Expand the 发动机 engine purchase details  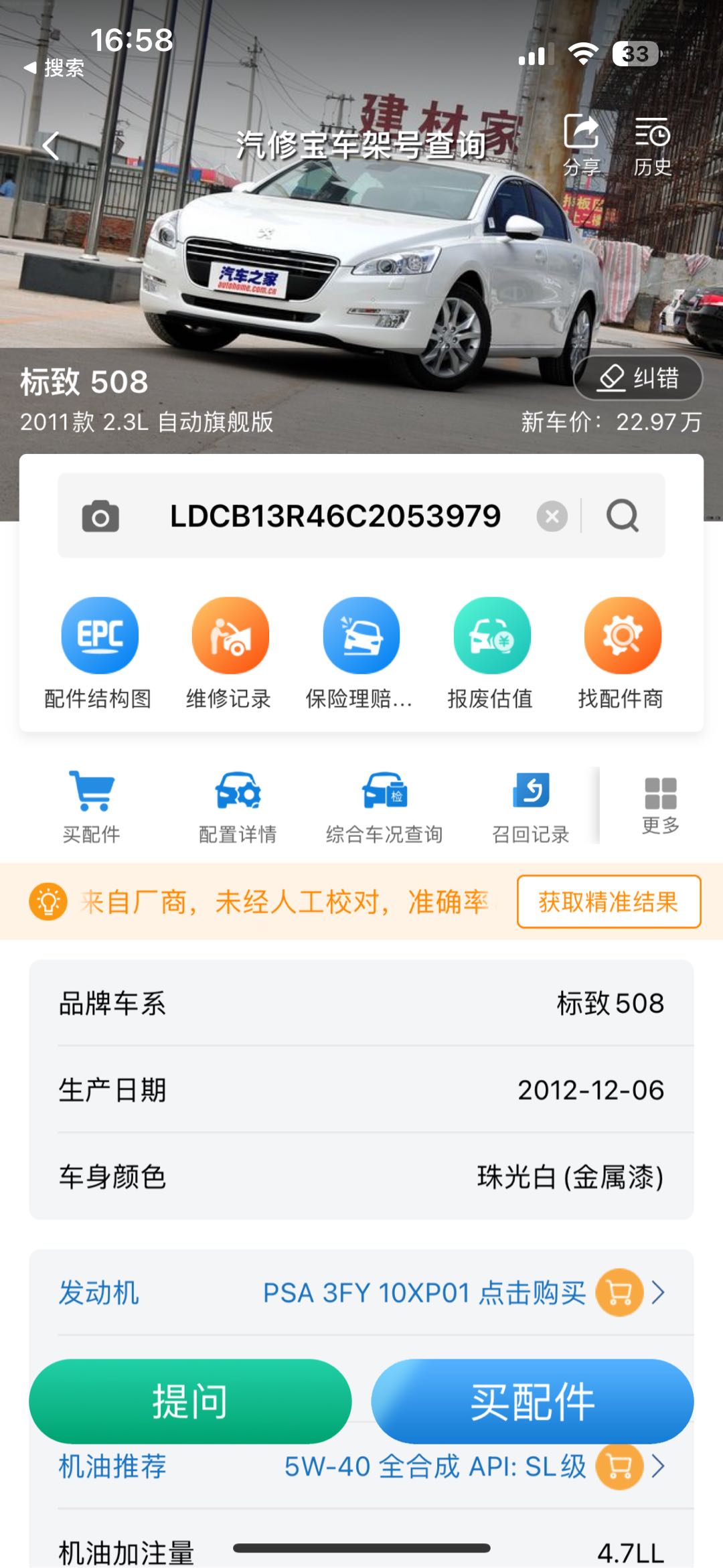click(x=659, y=1292)
